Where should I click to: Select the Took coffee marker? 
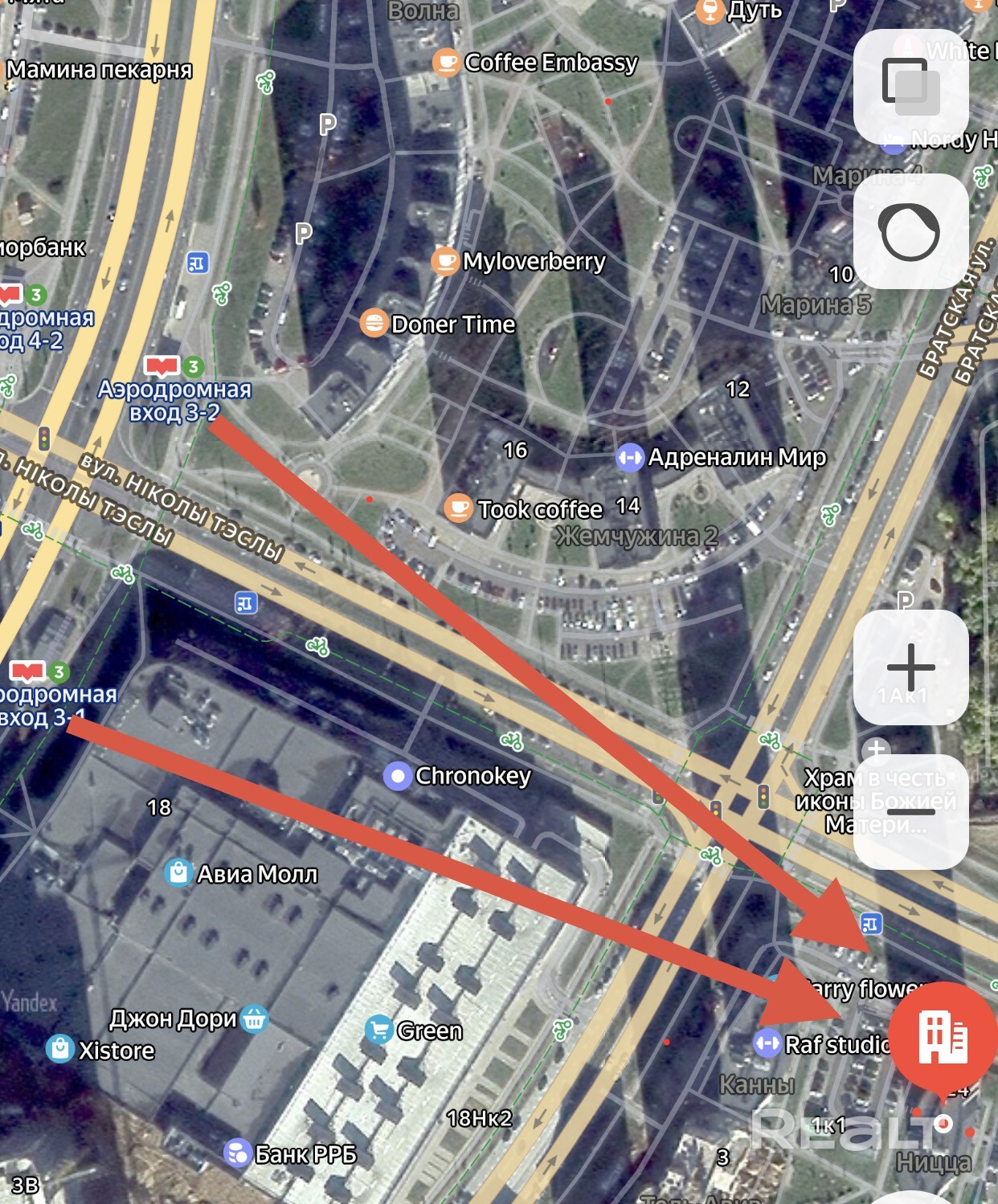click(x=458, y=508)
